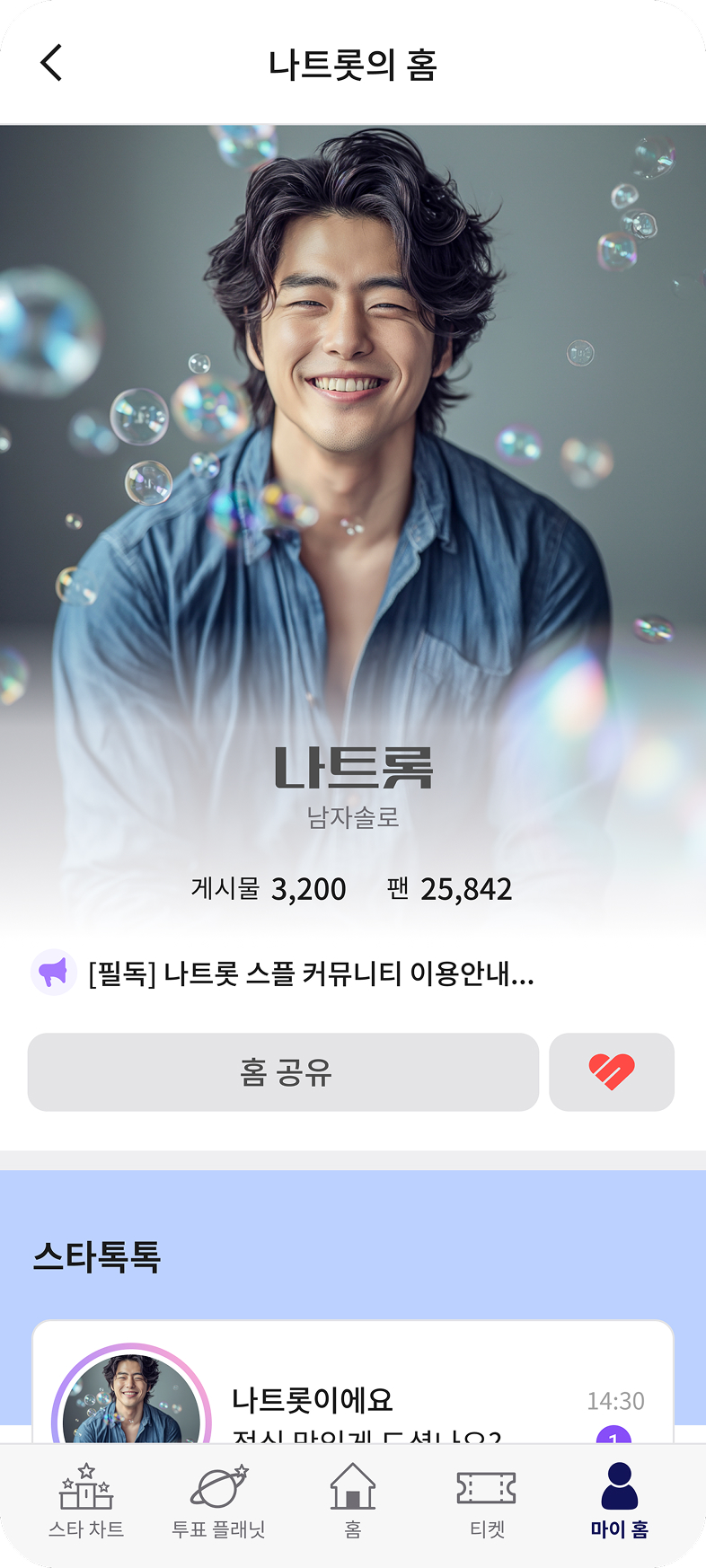
Task: Switch to the 티켓 tab
Action: [487, 1502]
